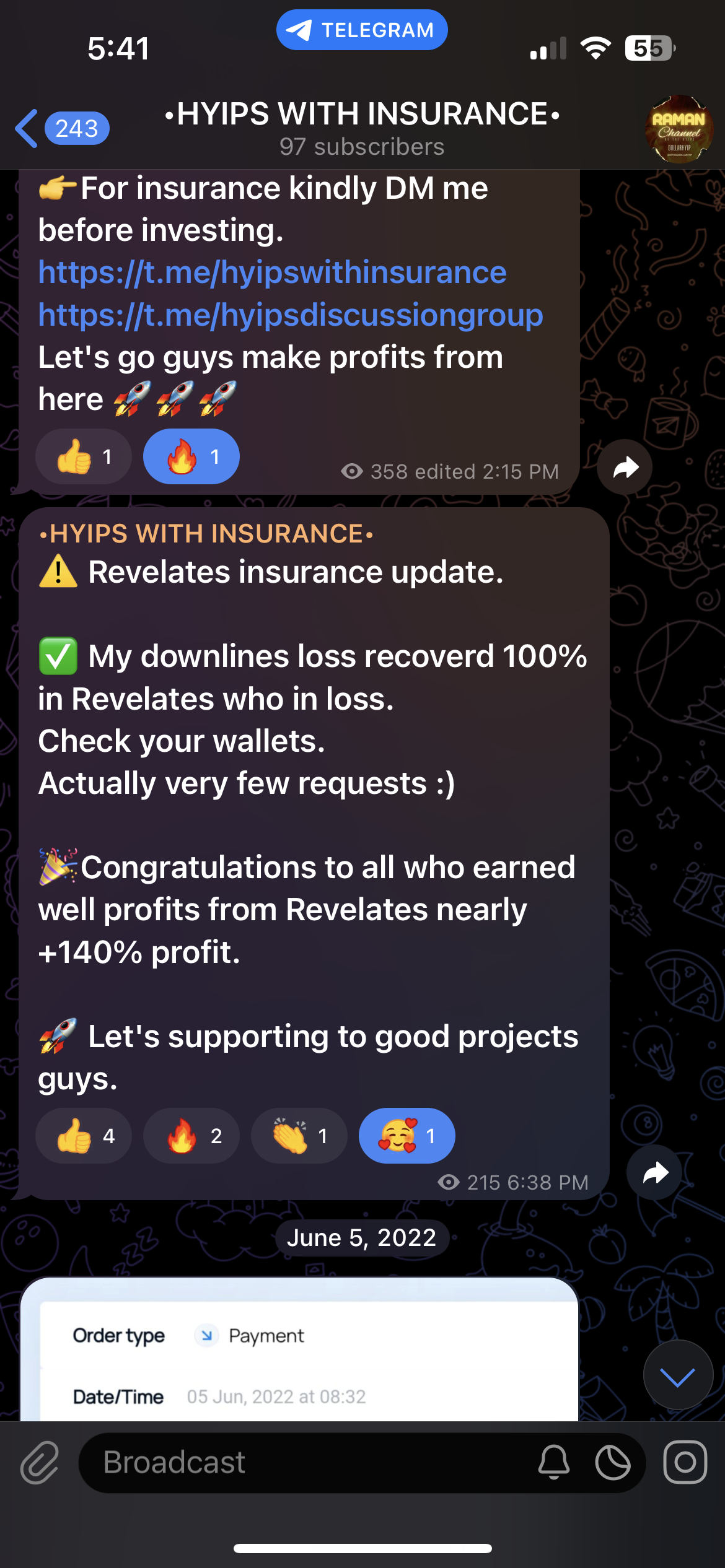Open the Raman Channel profile picture
The width and height of the screenshot is (725, 1568).
click(x=679, y=129)
